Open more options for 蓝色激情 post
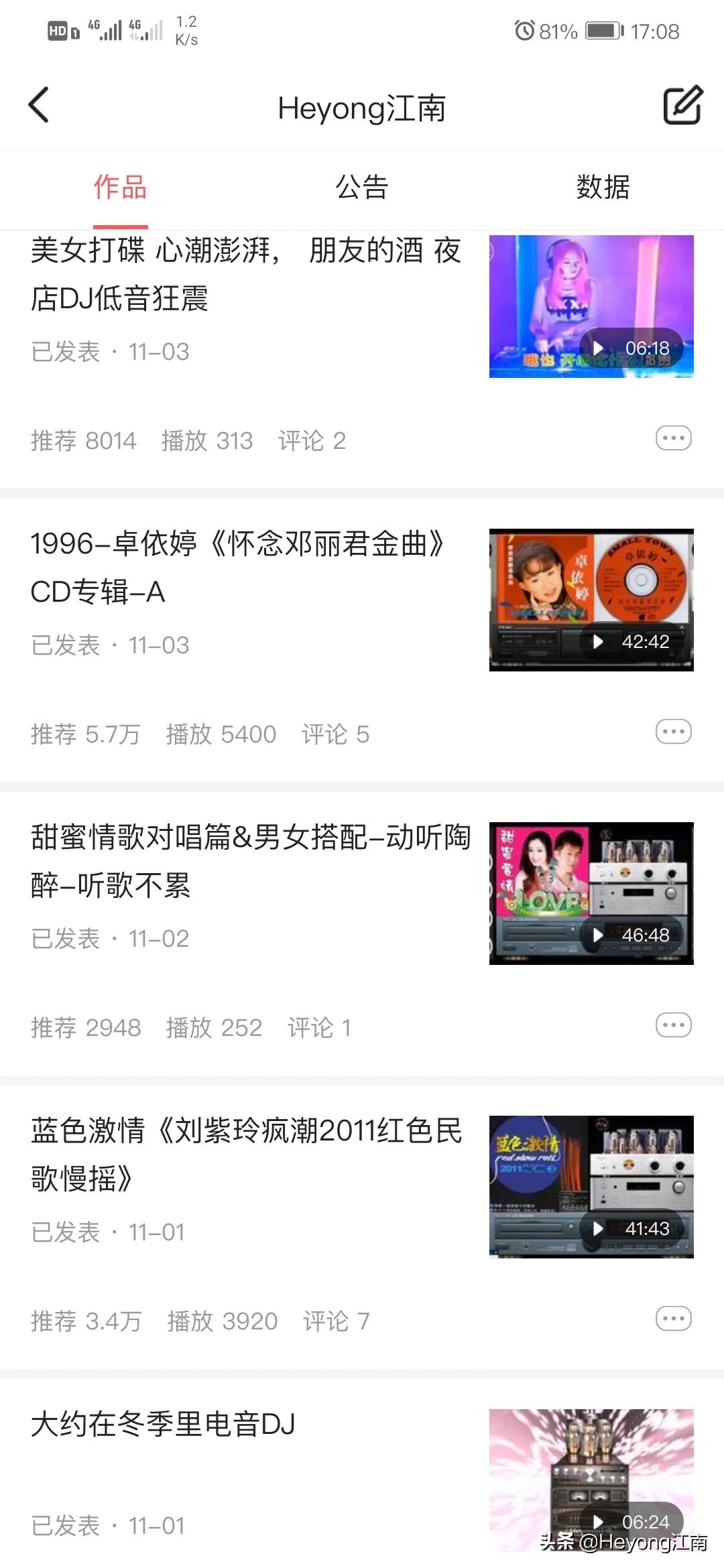The image size is (724, 1568). (x=673, y=1319)
